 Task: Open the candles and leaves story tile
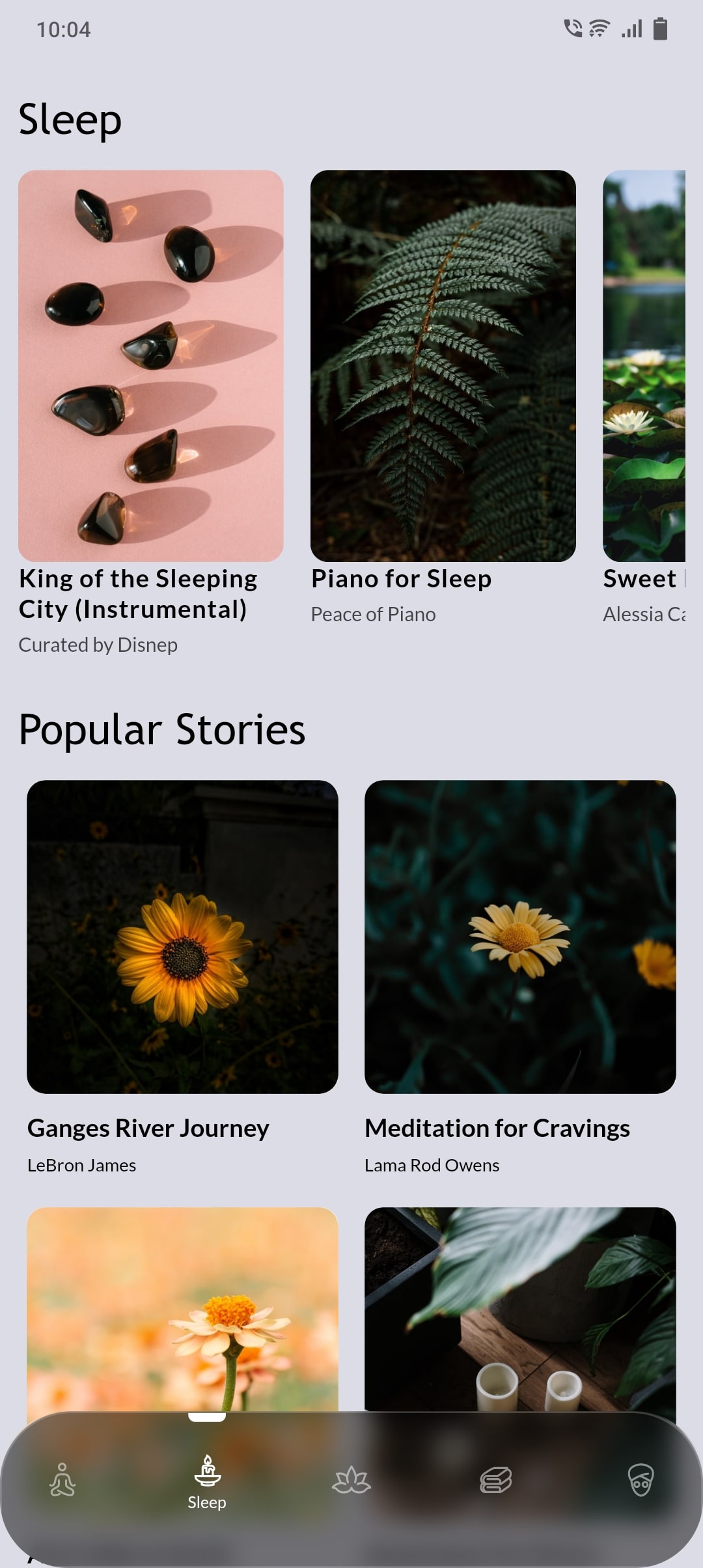pyautogui.click(x=520, y=1309)
